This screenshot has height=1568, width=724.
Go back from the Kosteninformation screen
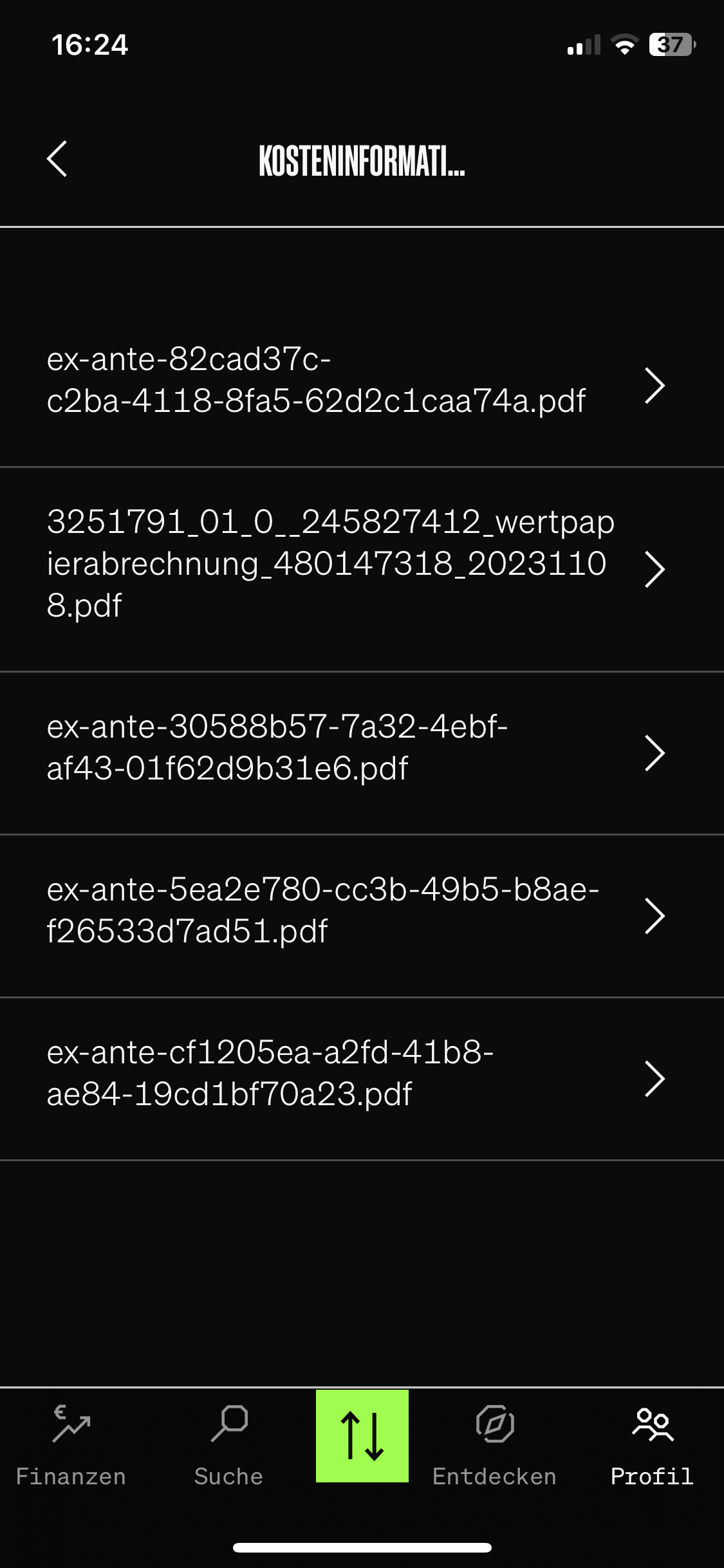pyautogui.click(x=57, y=159)
